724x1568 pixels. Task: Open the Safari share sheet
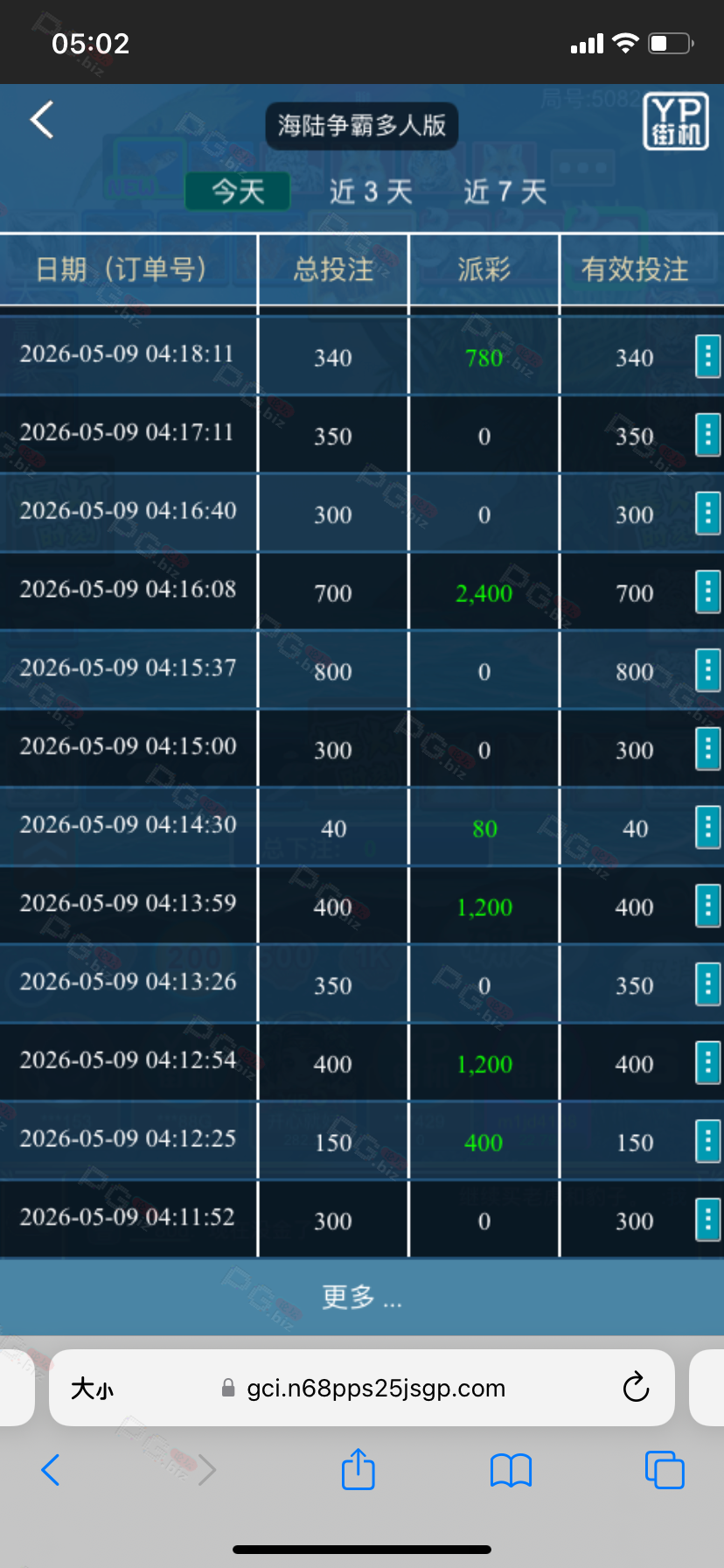pyautogui.click(x=358, y=1469)
